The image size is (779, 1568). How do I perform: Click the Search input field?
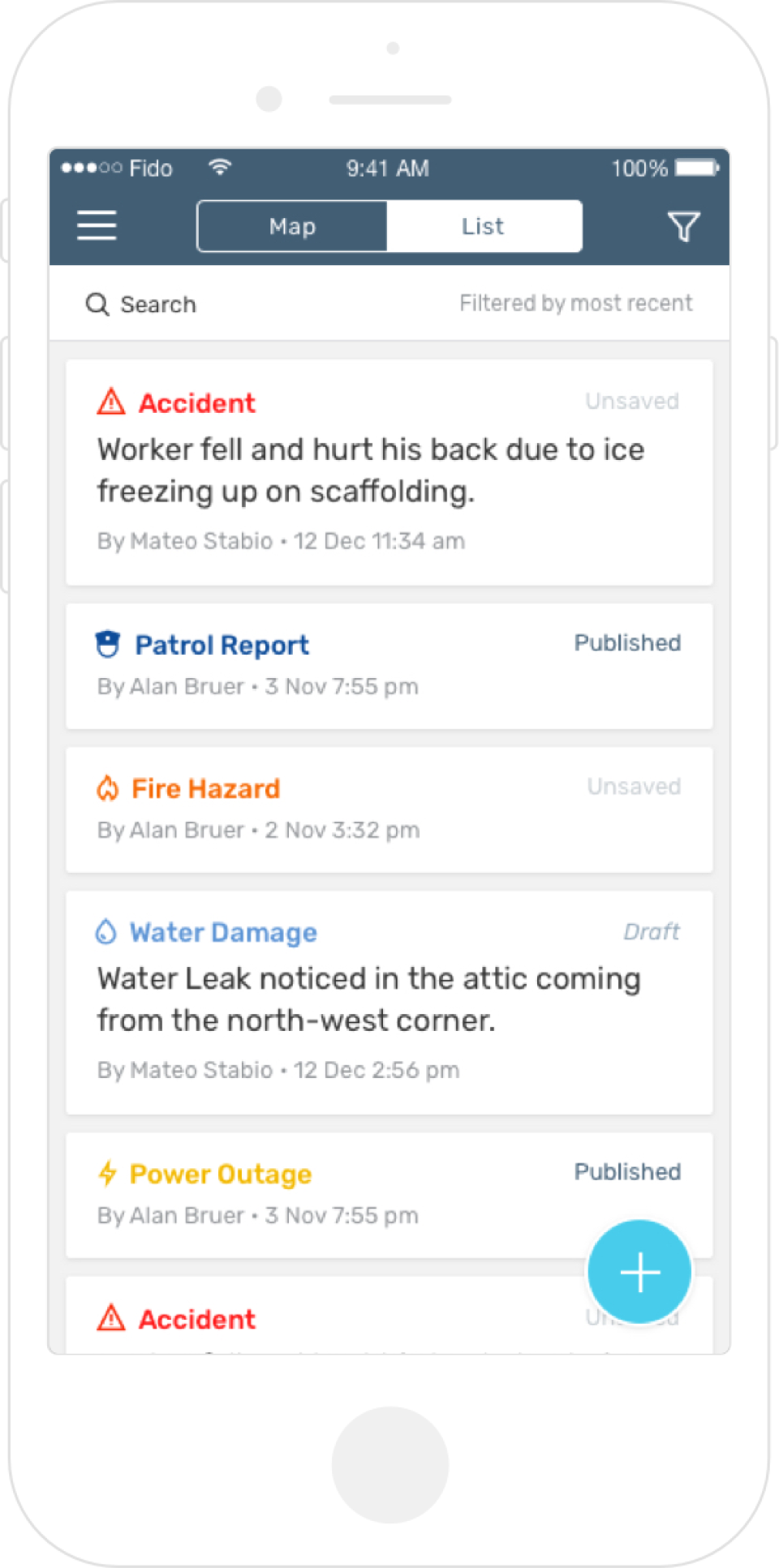click(x=159, y=303)
